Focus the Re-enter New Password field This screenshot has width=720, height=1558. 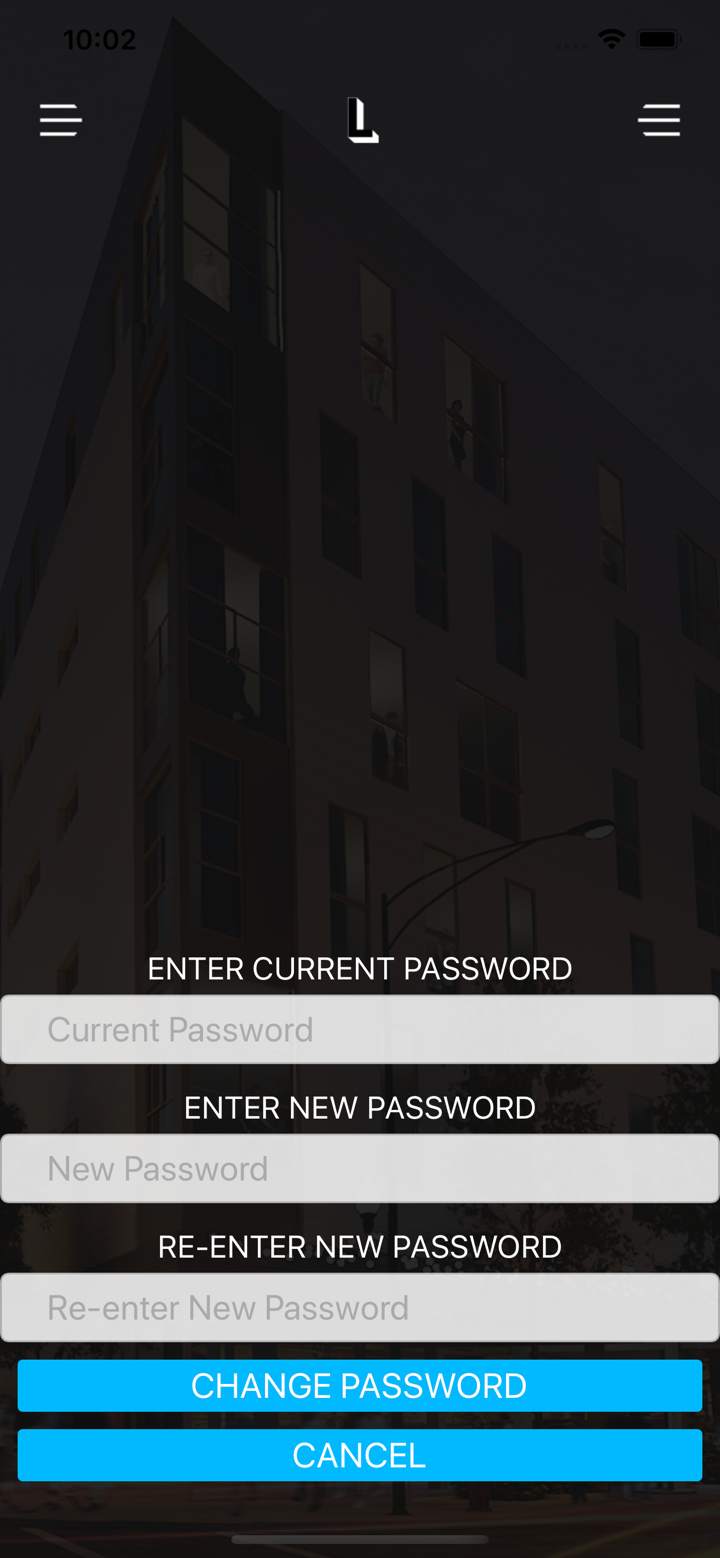pos(360,1307)
